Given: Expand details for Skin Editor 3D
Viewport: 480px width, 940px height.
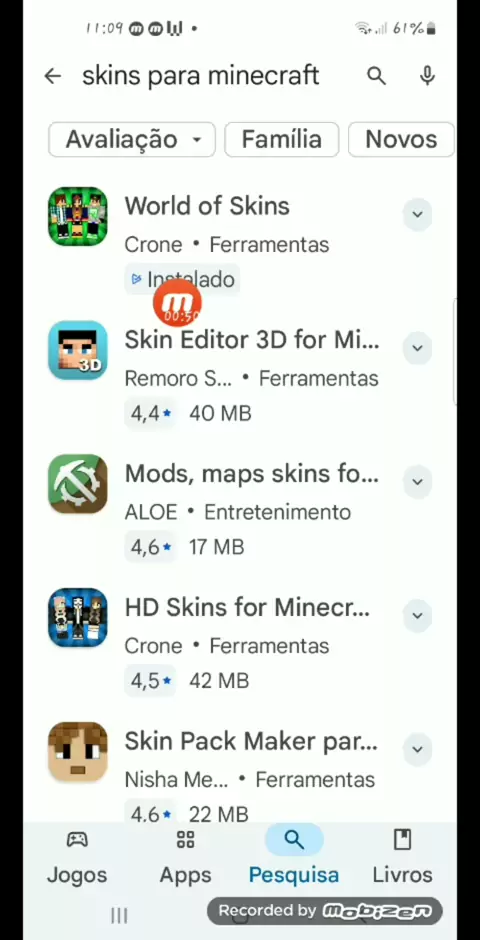Looking at the screenshot, I should (x=418, y=348).
